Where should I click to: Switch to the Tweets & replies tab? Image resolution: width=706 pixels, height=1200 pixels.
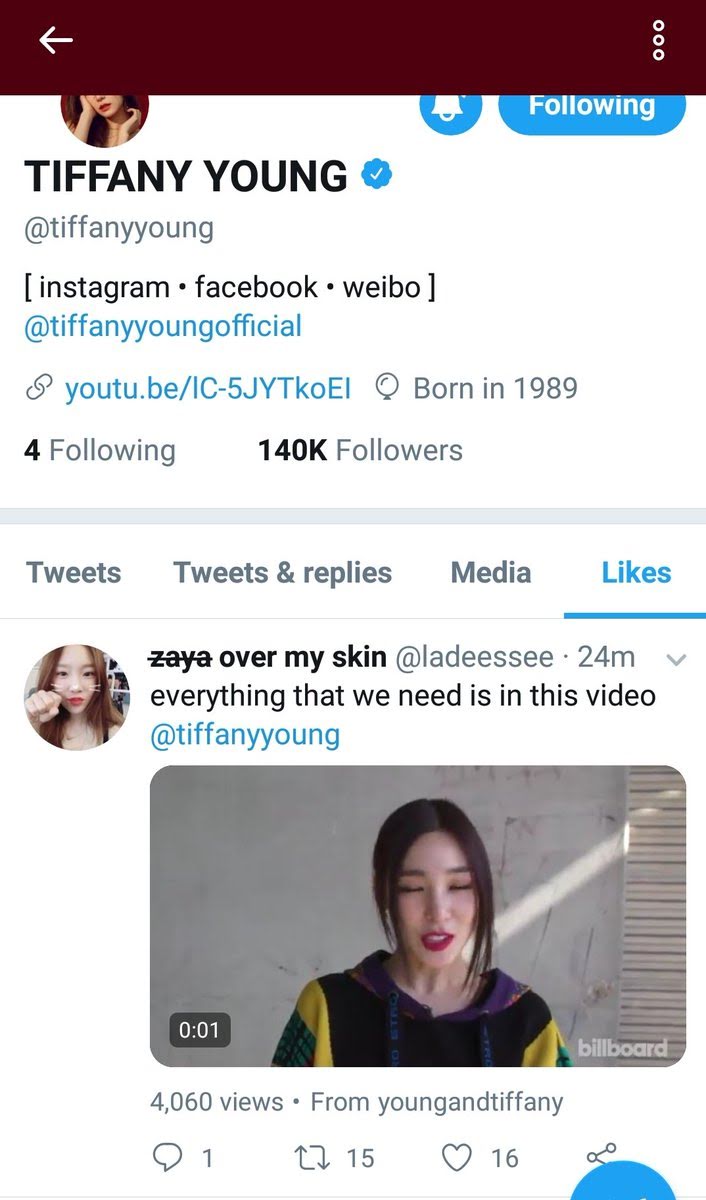(x=282, y=573)
